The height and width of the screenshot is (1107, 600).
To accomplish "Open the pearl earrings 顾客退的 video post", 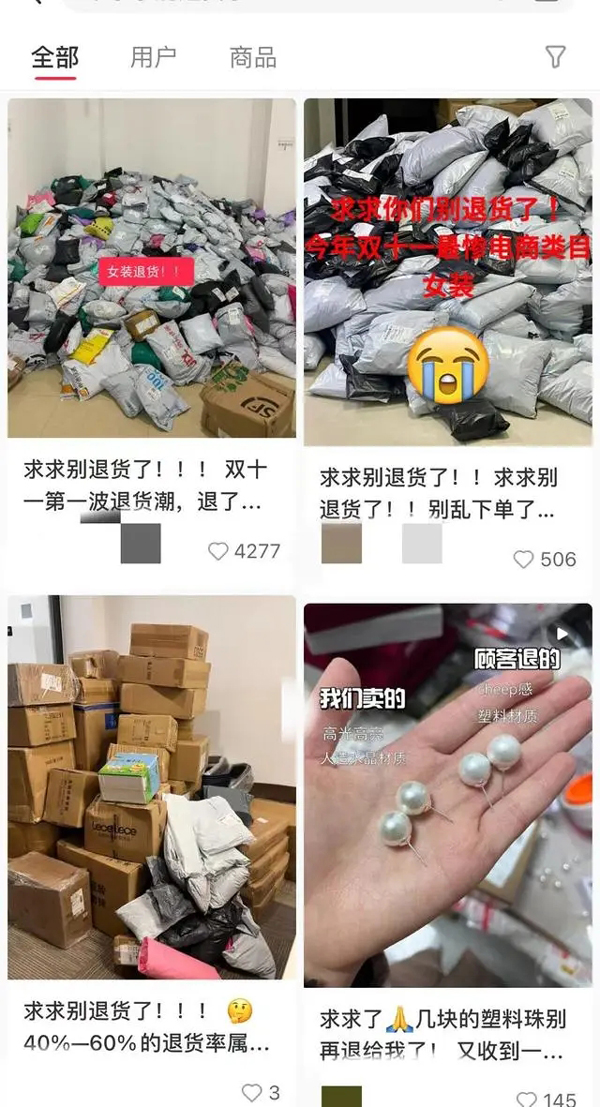I will [448, 795].
